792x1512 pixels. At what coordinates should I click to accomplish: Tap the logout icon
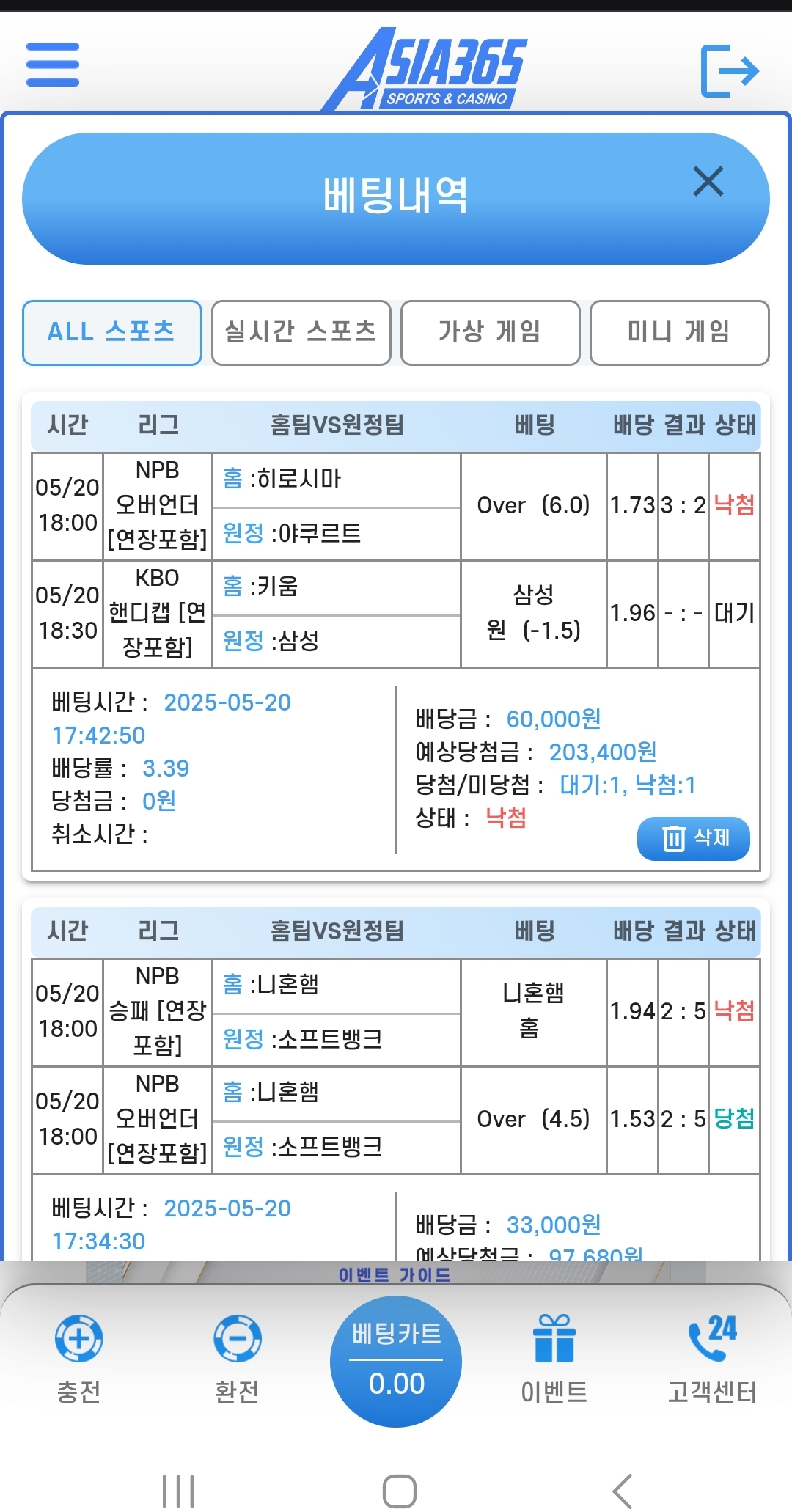tap(729, 70)
